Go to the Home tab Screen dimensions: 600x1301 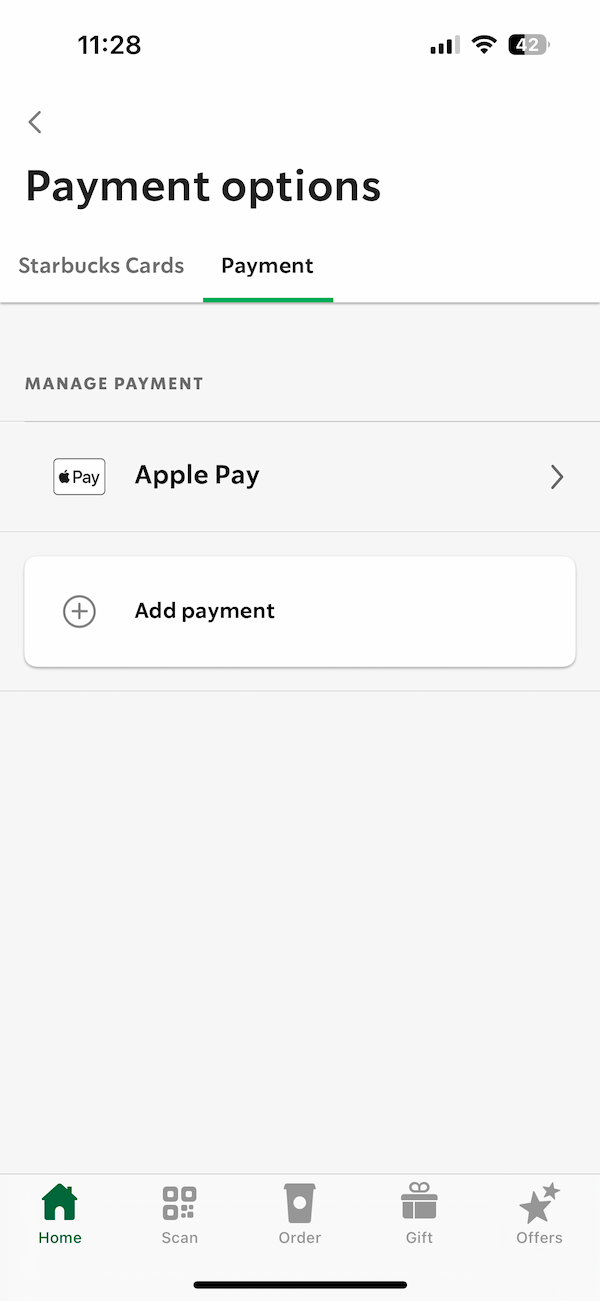[x=60, y=1214]
